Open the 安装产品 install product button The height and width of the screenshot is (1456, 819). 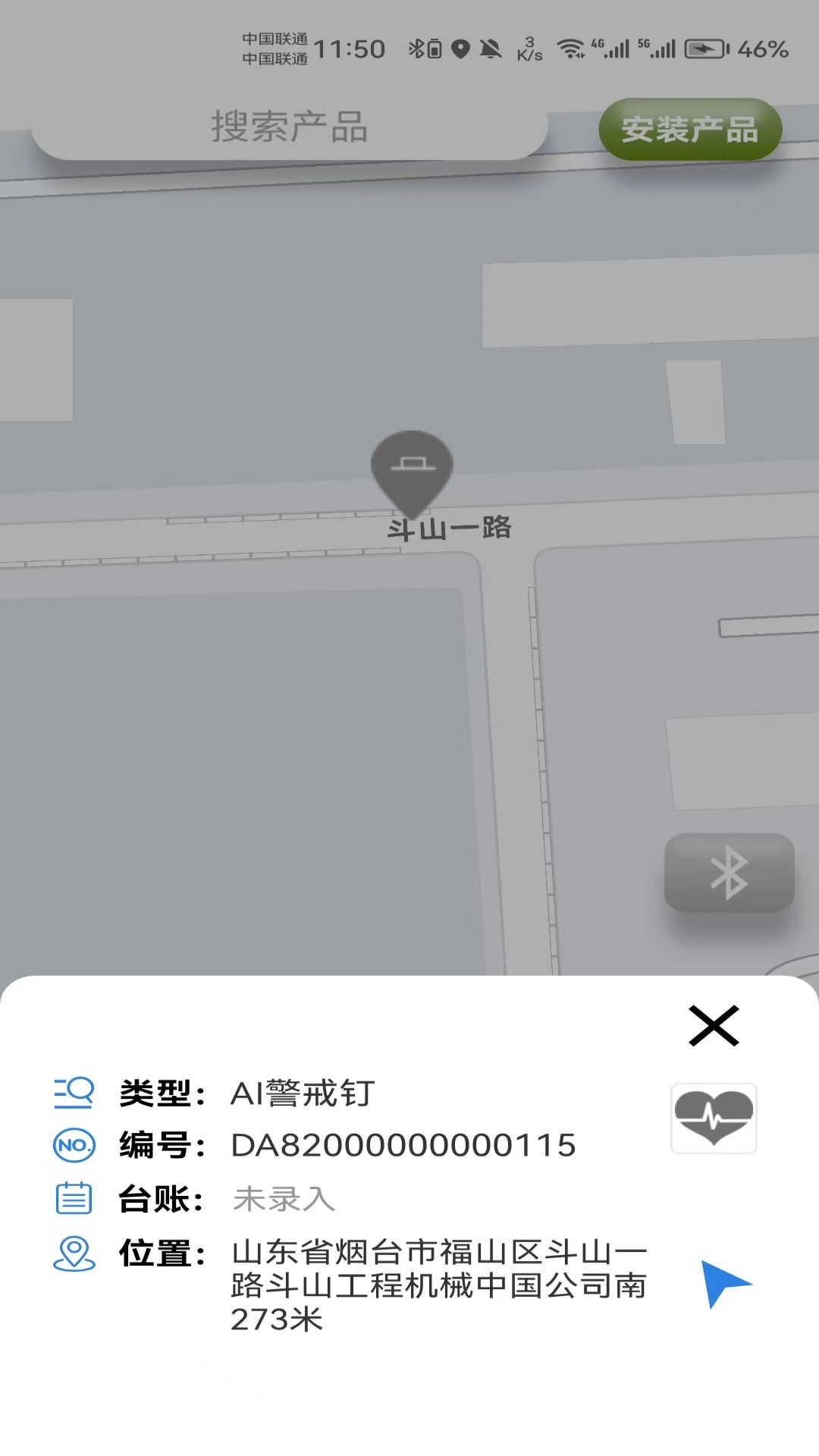(x=689, y=130)
